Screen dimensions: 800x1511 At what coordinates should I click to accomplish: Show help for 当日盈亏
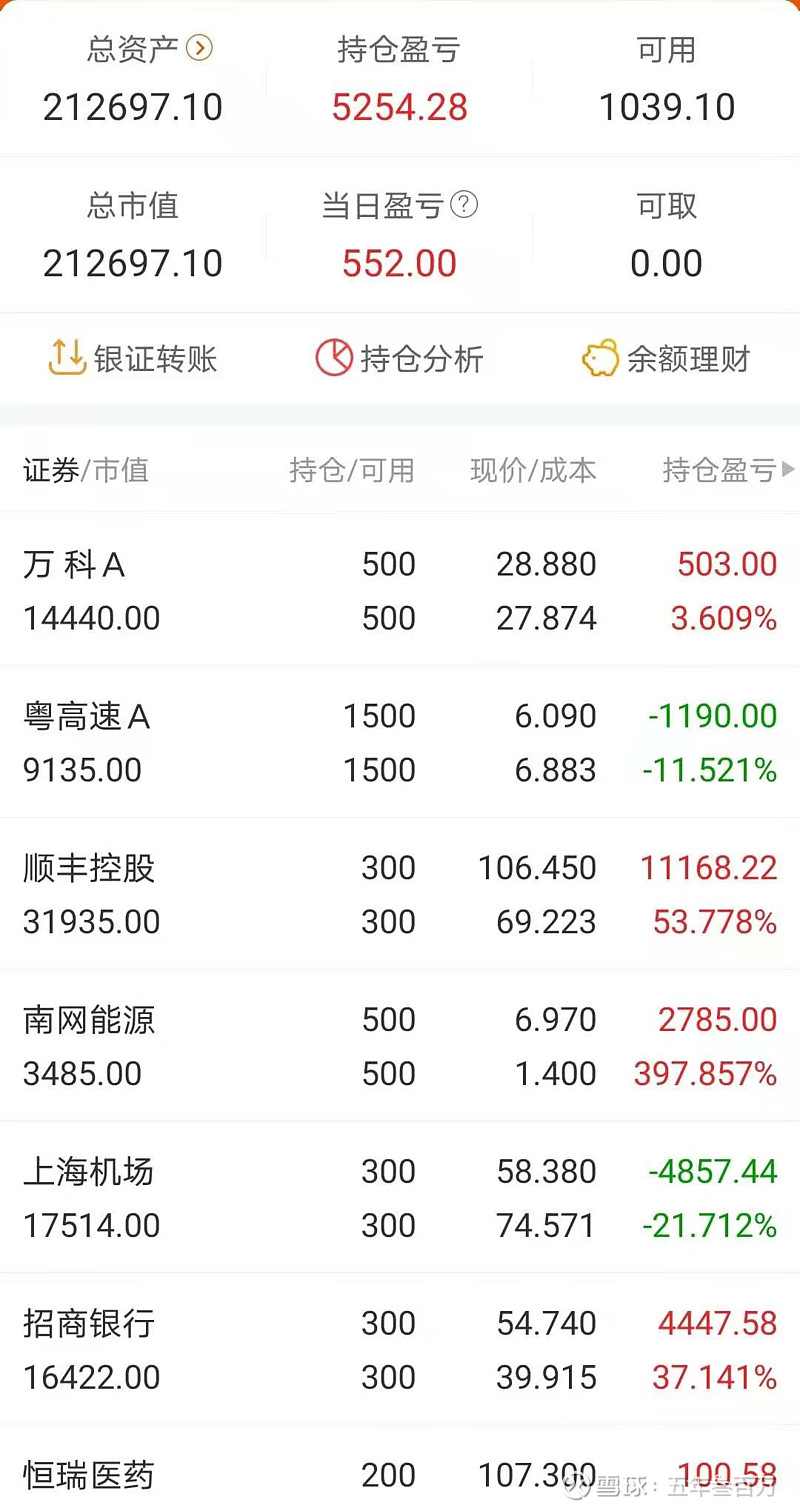click(x=464, y=205)
